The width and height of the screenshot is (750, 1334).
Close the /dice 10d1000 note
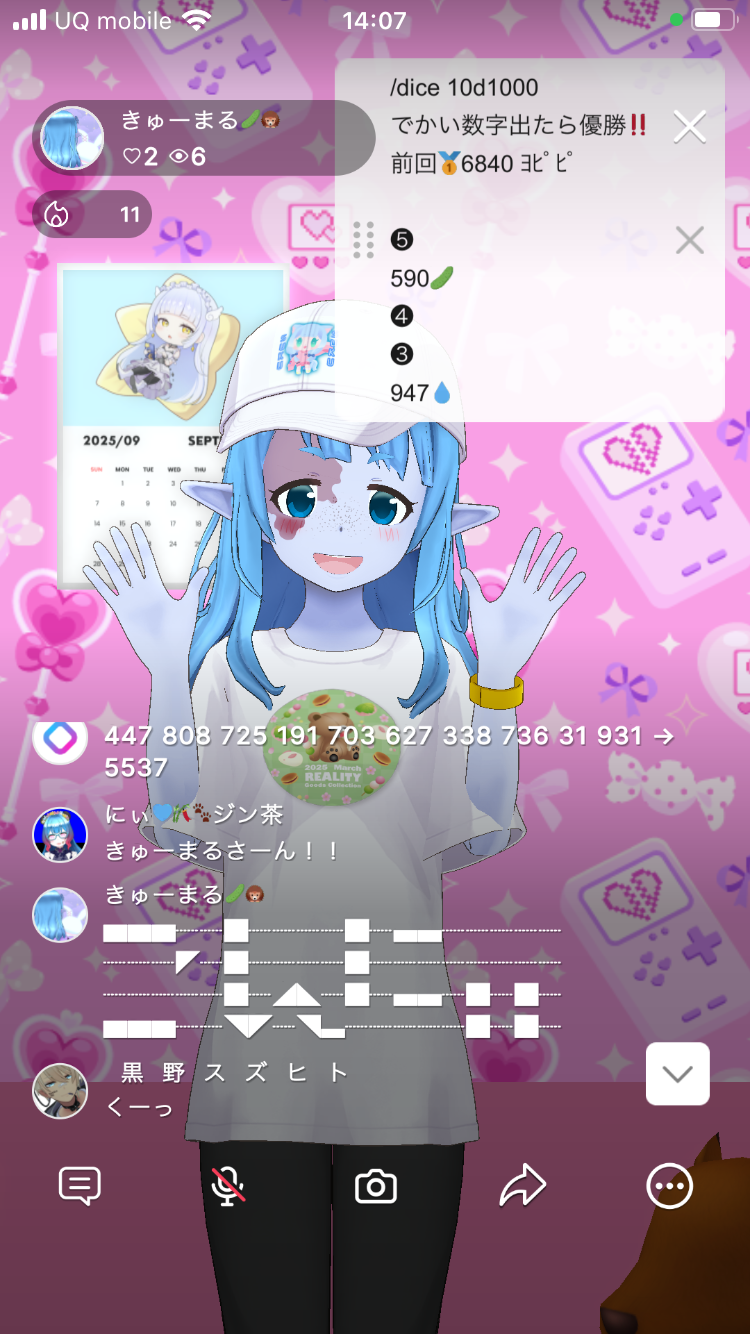tap(689, 127)
